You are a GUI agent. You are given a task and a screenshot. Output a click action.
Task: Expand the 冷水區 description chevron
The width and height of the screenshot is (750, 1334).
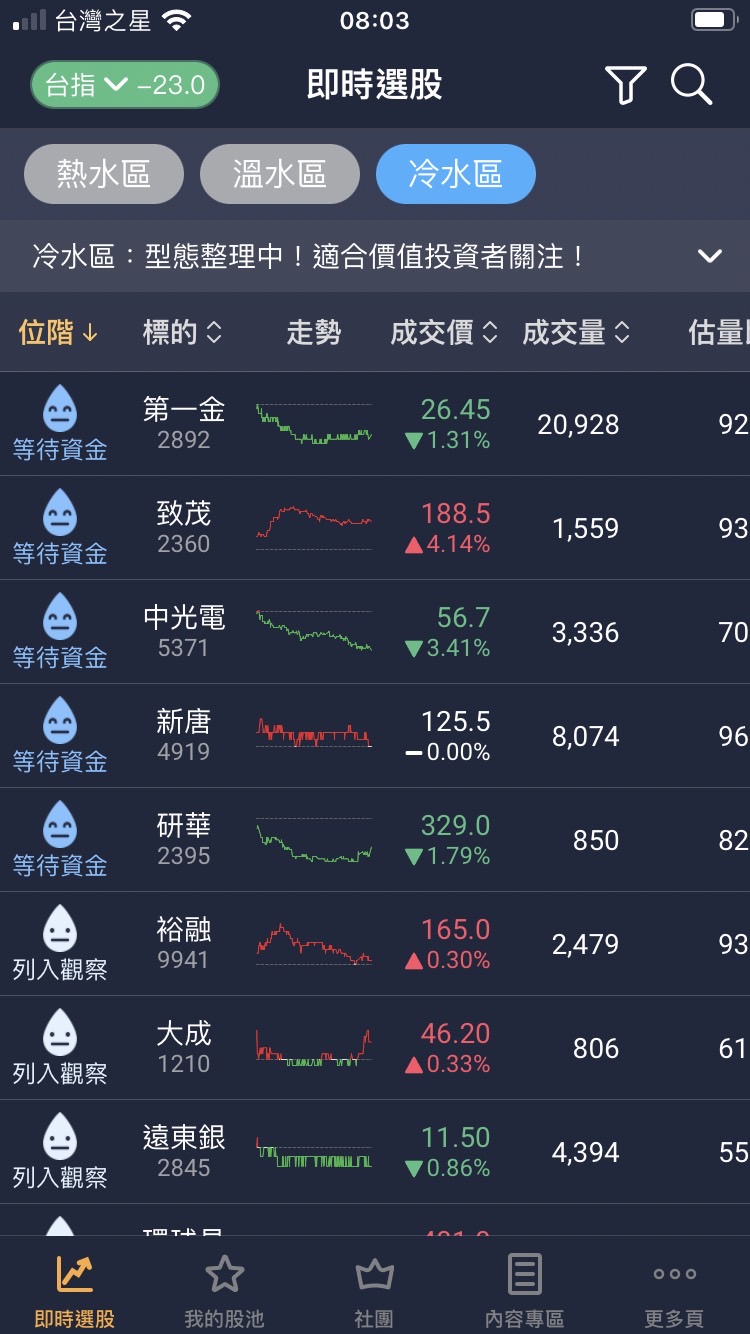pyautogui.click(x=709, y=256)
